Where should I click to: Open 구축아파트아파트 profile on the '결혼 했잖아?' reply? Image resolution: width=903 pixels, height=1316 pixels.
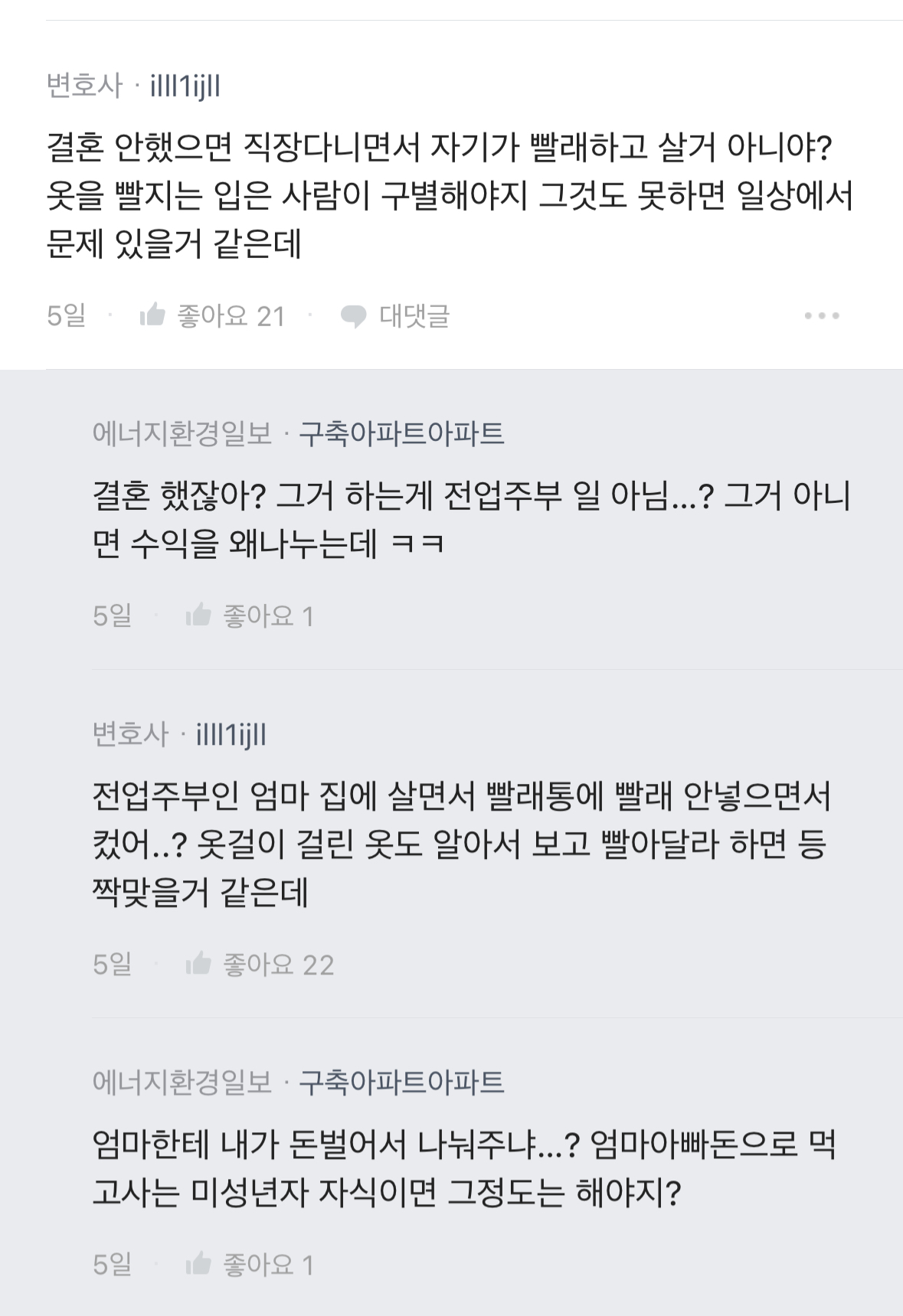coord(401,433)
